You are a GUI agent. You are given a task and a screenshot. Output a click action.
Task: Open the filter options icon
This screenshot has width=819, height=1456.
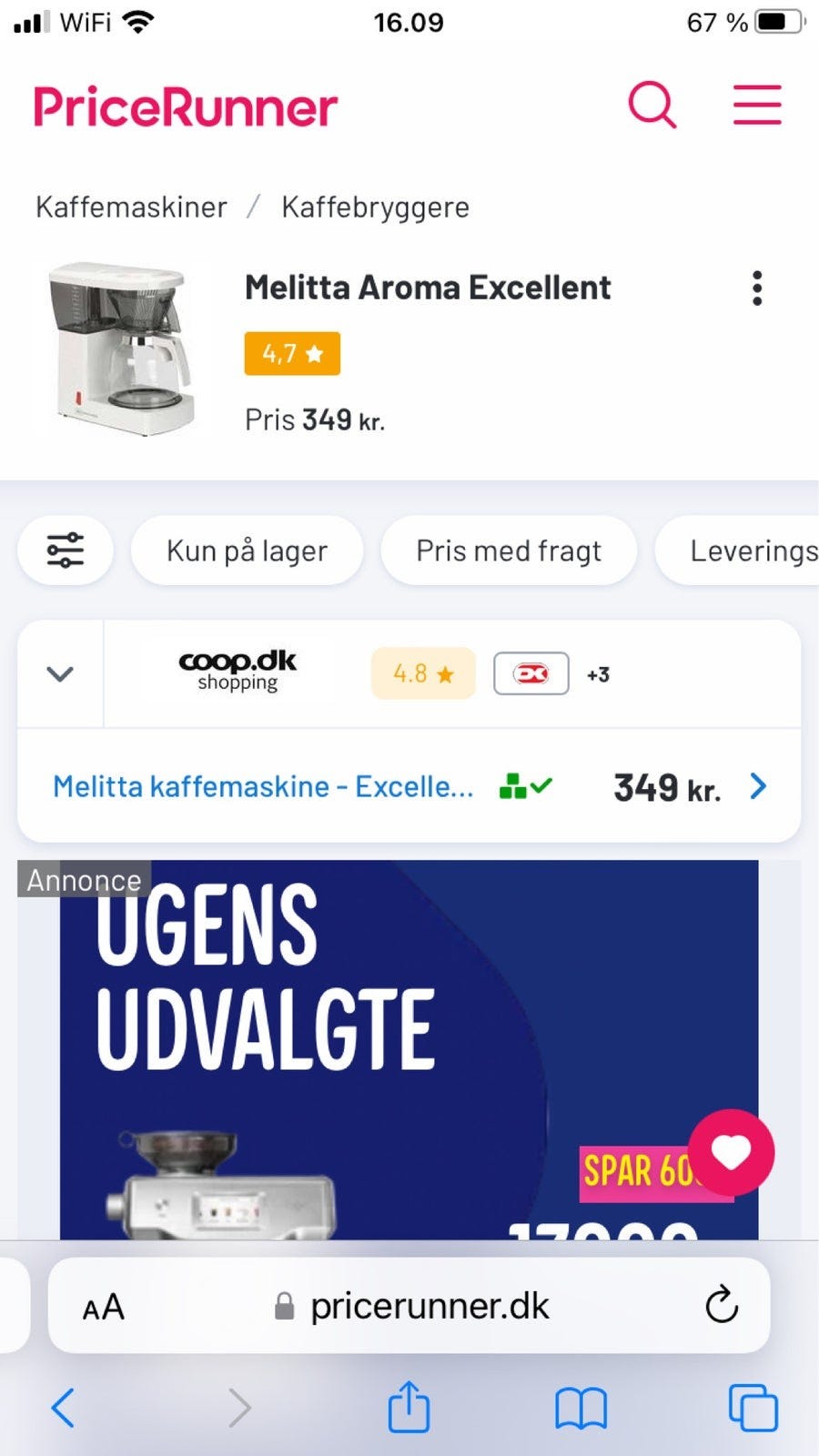click(65, 550)
